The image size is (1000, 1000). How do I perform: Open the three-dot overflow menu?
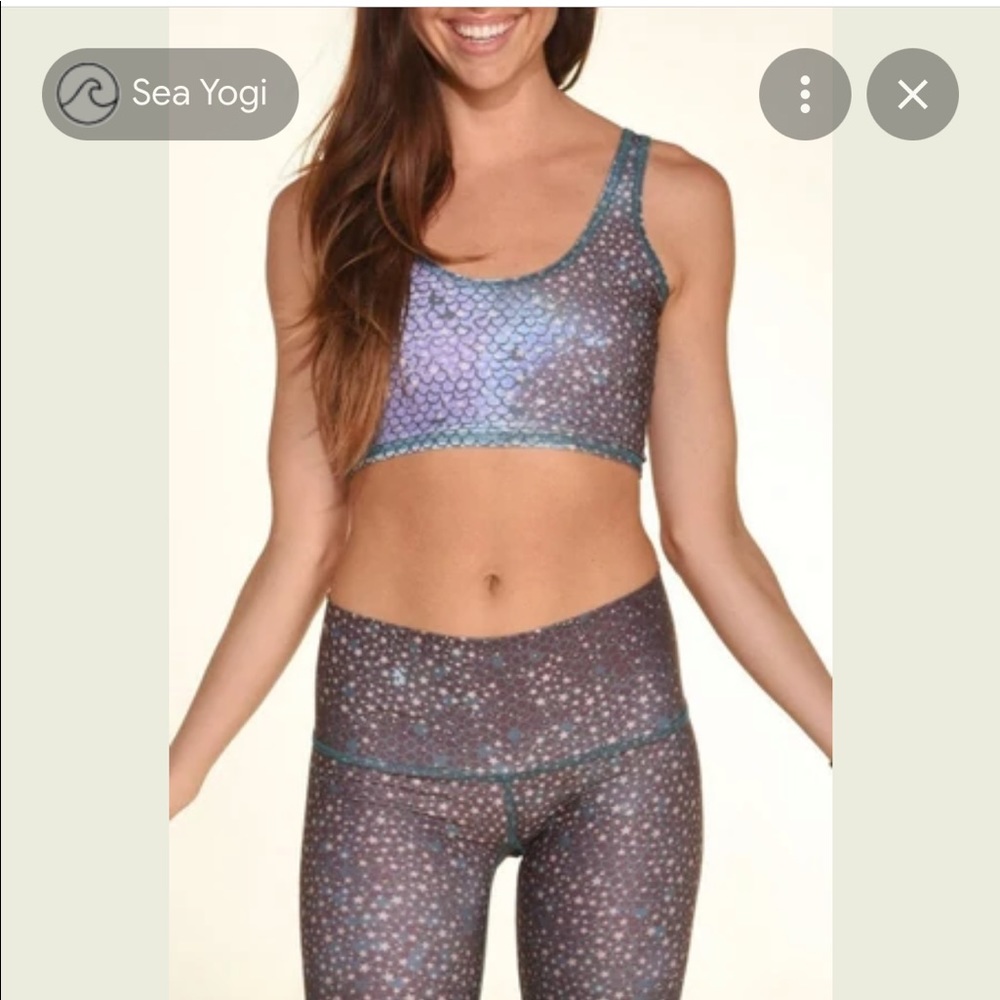click(x=805, y=94)
